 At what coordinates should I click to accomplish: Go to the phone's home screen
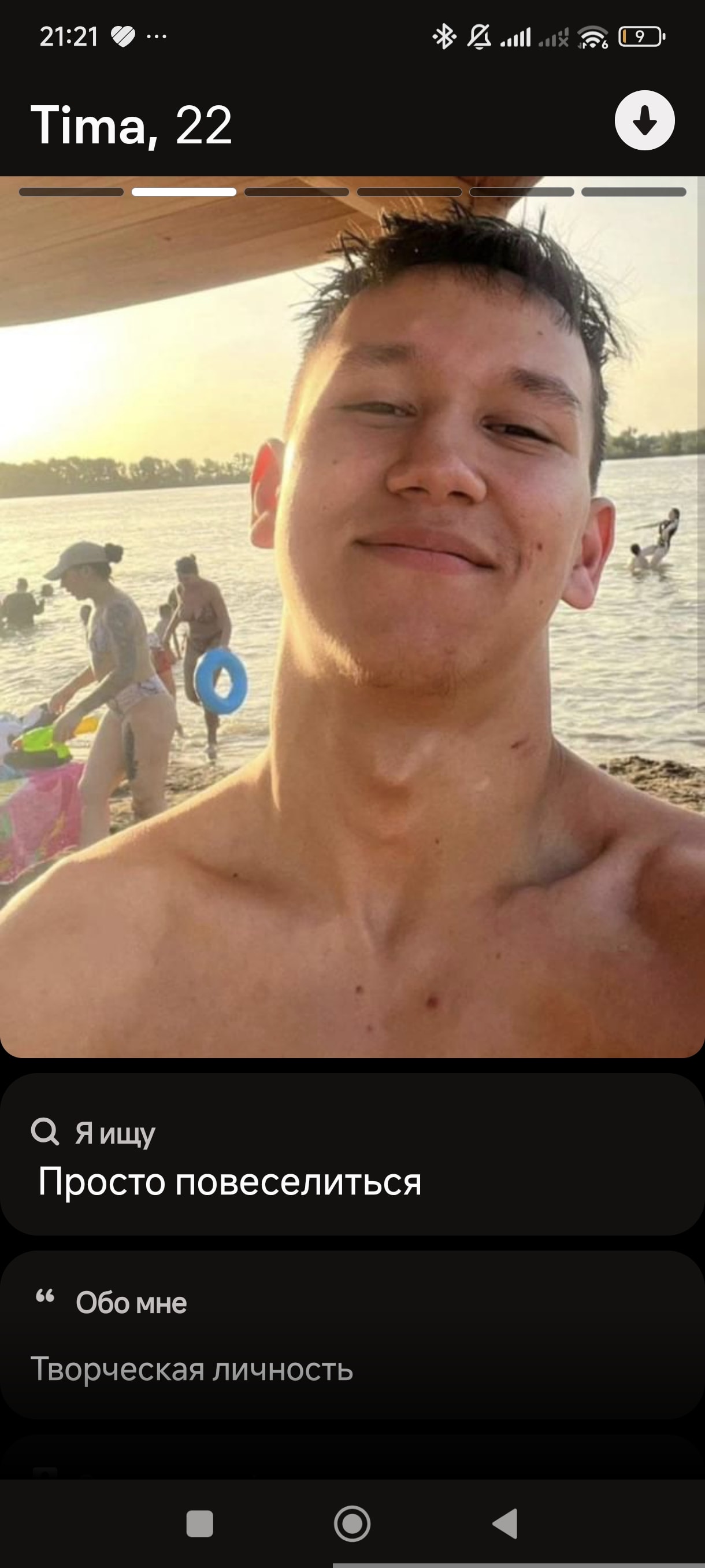tap(352, 1523)
